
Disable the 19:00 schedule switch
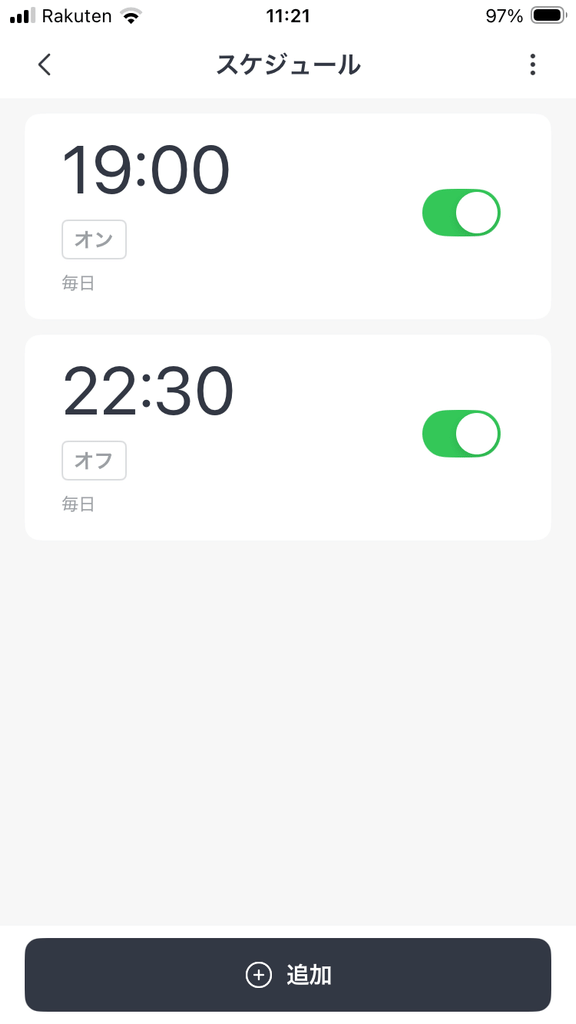461,213
